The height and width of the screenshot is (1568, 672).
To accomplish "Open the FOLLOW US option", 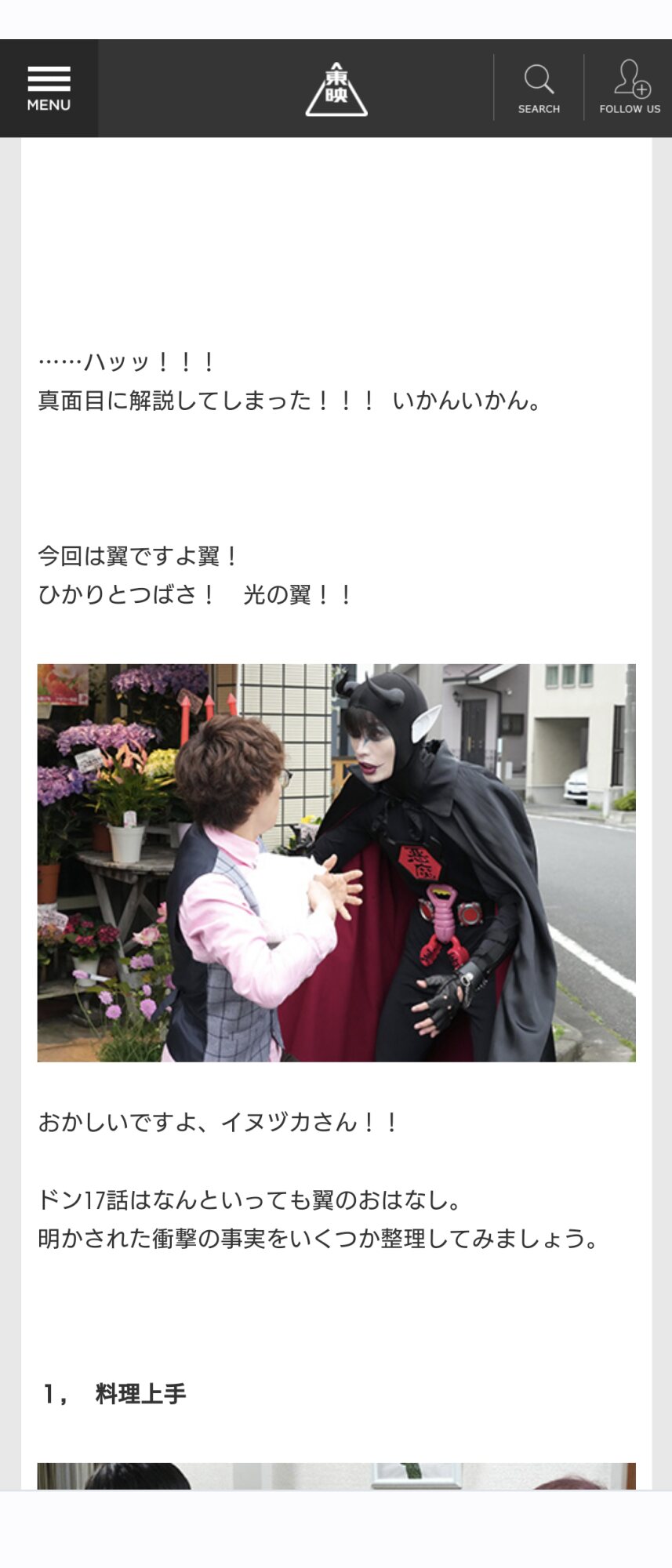I will (630, 89).
